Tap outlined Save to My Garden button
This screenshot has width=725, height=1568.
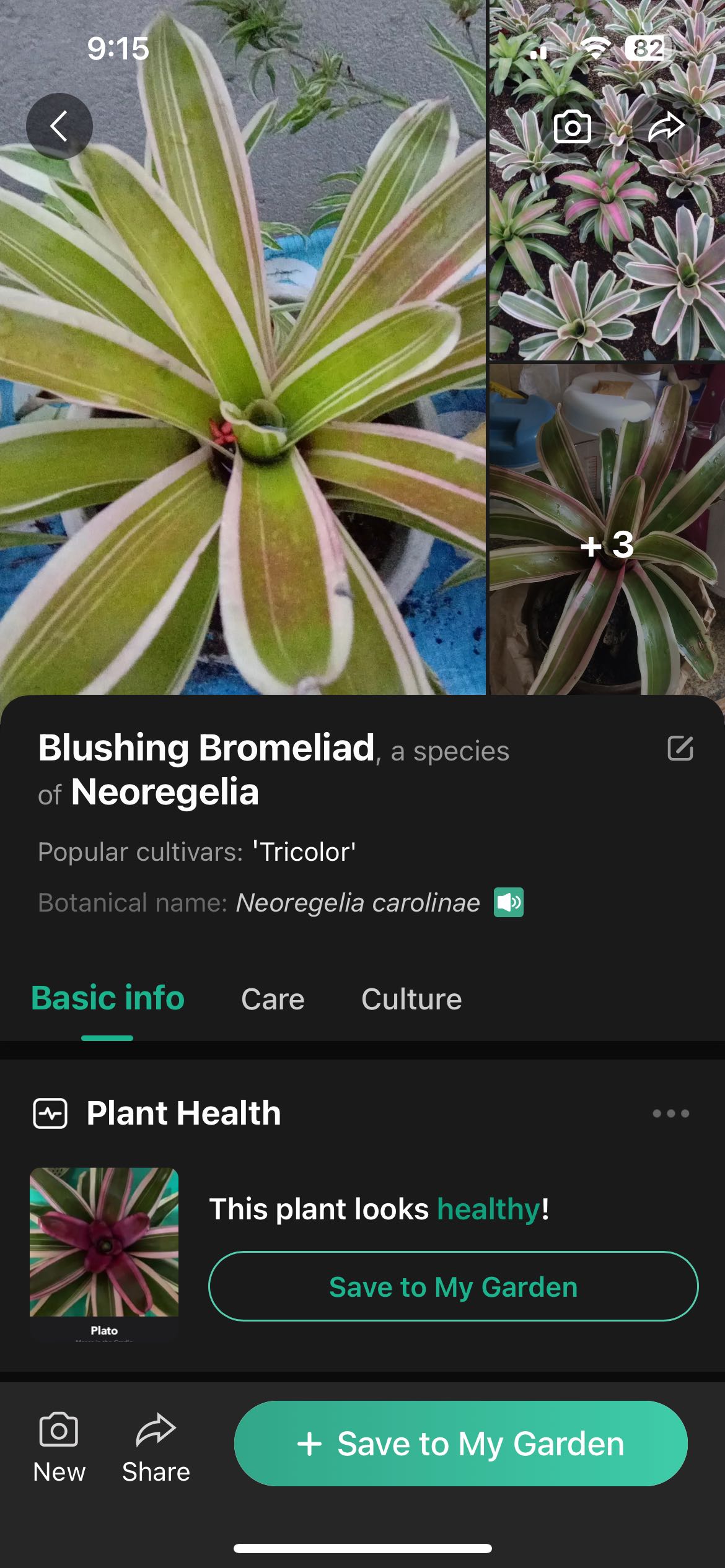click(453, 1287)
